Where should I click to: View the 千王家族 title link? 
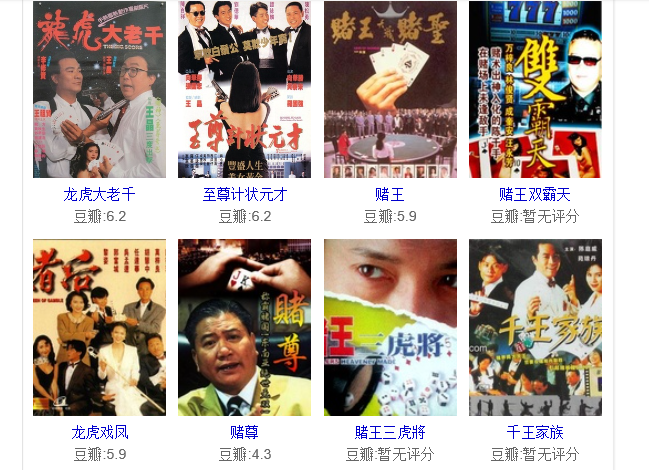pos(535,432)
